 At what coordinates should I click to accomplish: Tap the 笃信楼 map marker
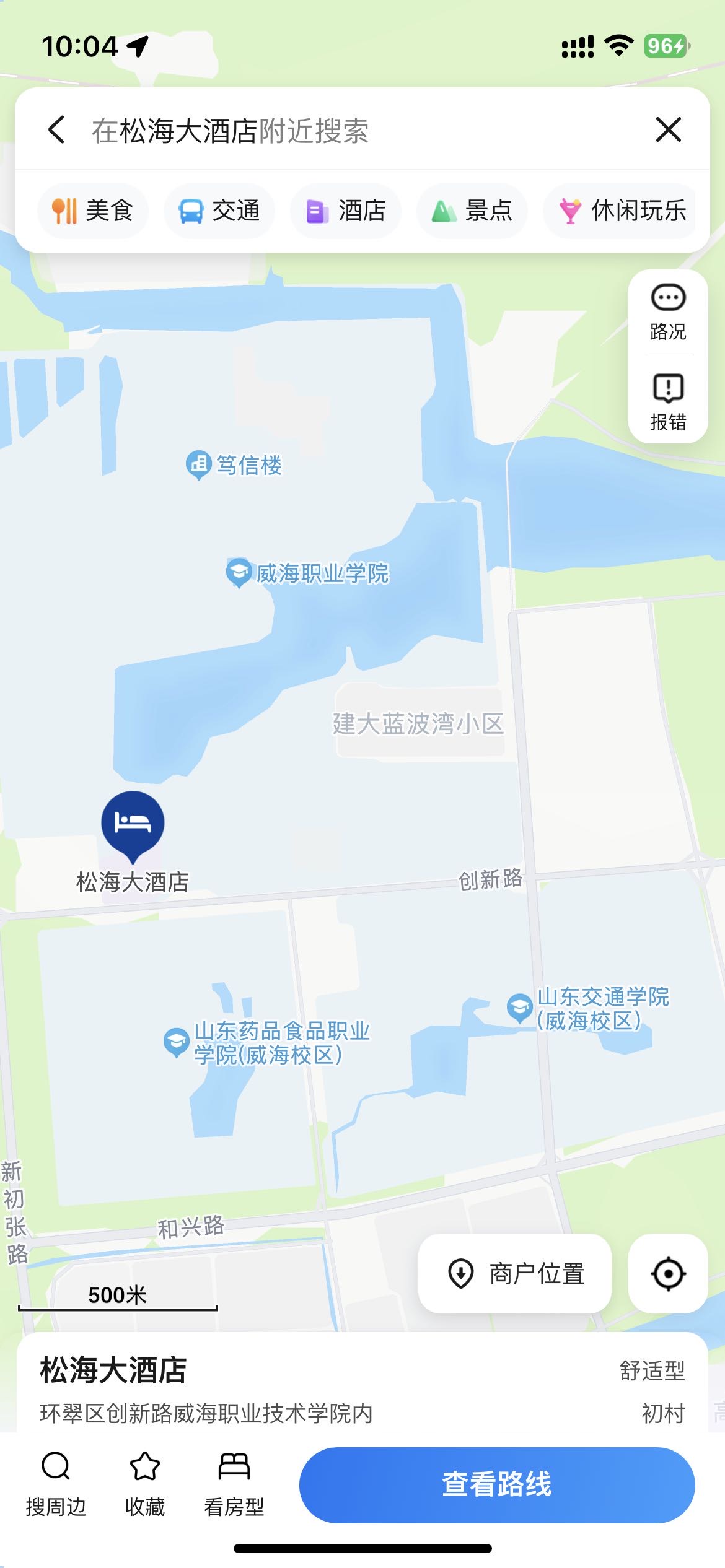[x=199, y=464]
